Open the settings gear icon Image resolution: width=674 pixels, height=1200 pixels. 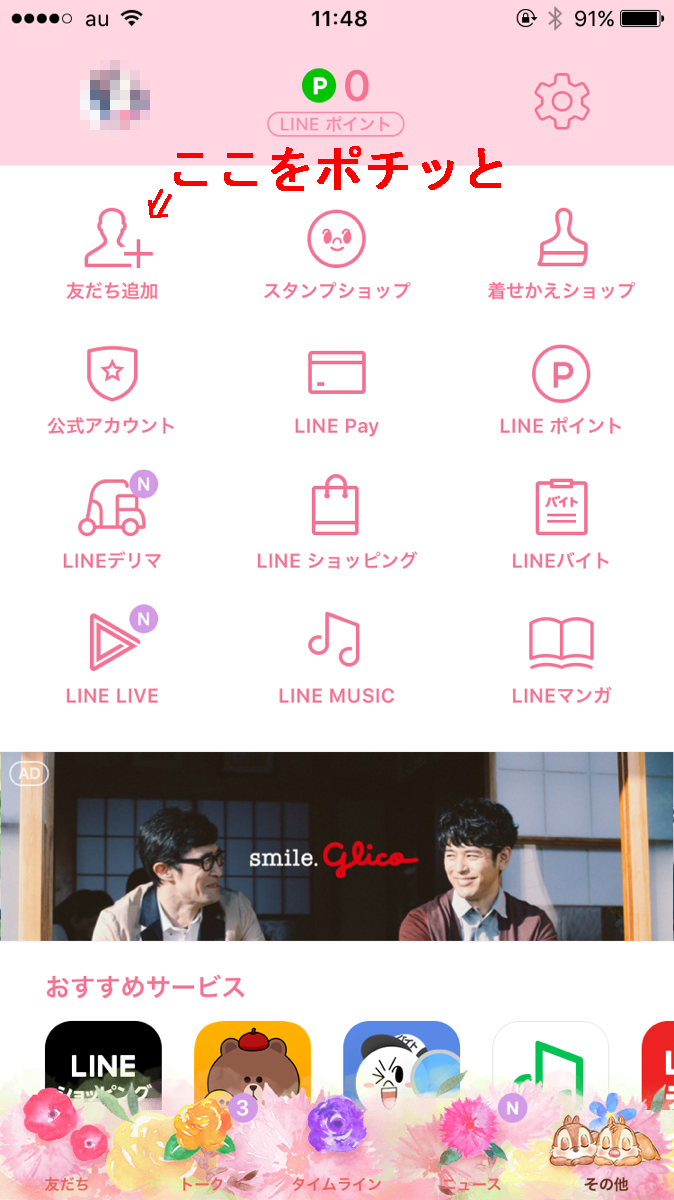[x=561, y=100]
